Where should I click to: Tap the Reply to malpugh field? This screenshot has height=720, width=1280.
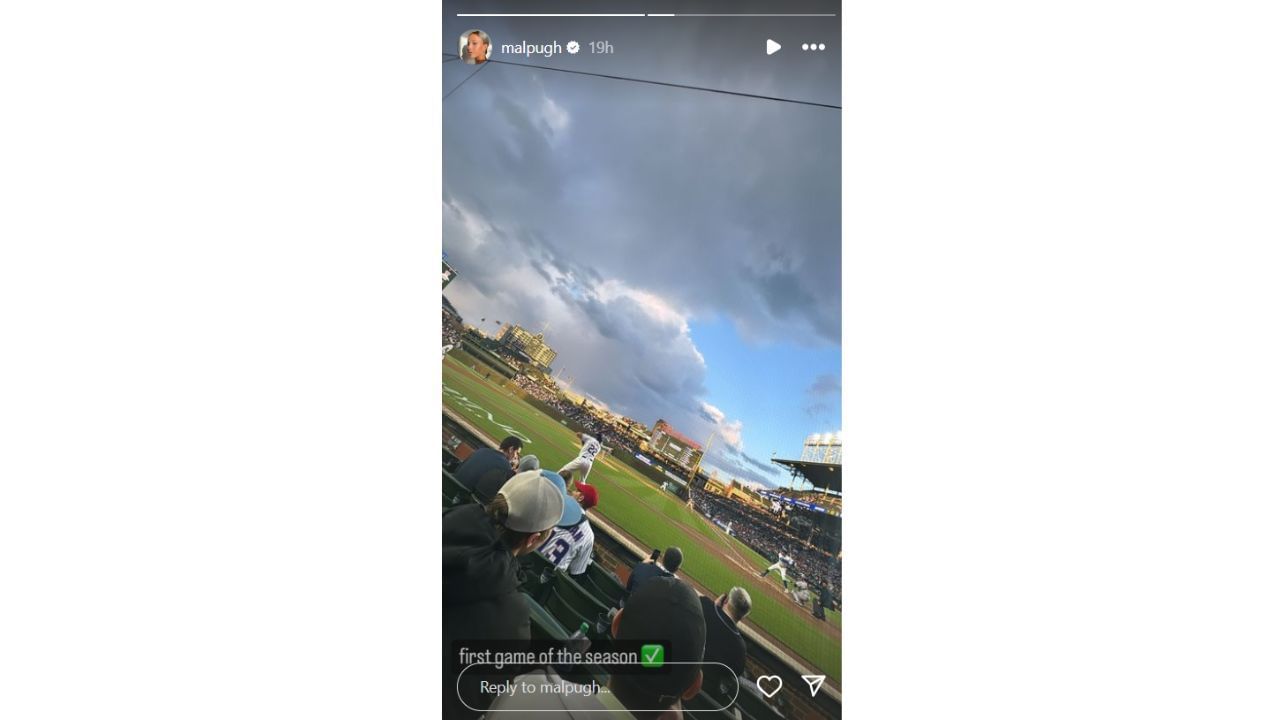coord(597,687)
